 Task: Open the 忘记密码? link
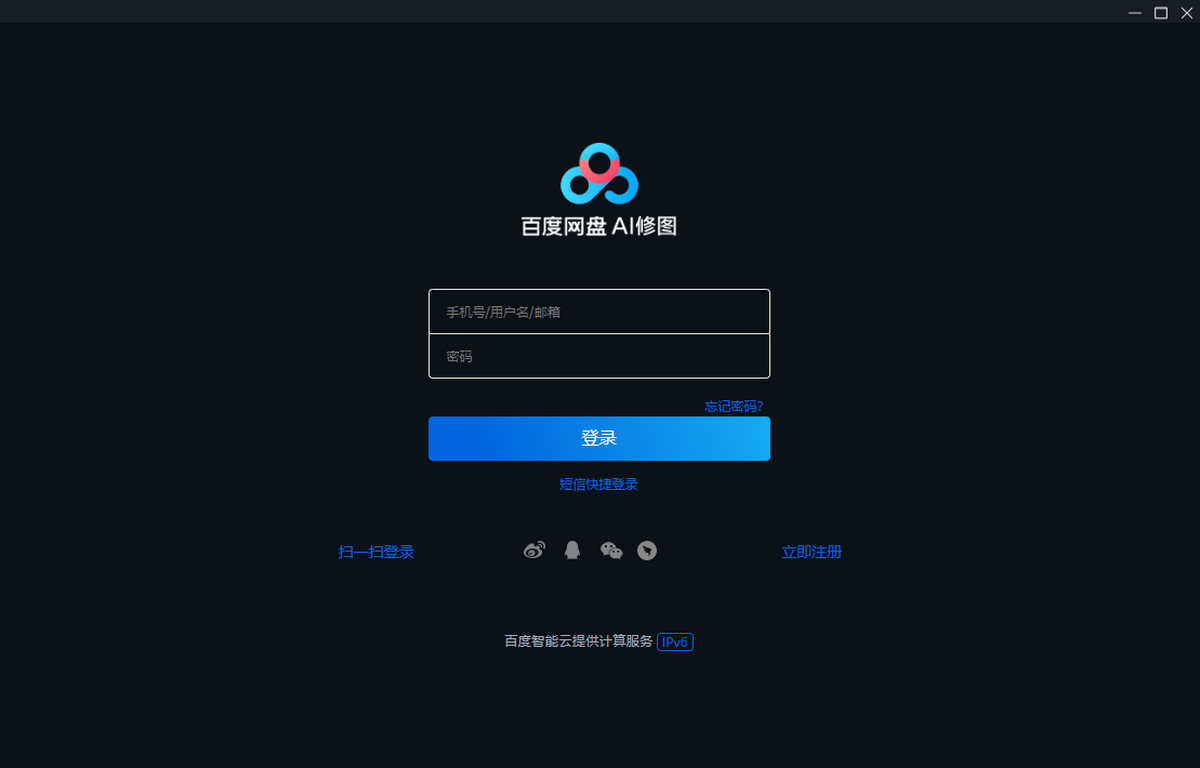point(734,406)
